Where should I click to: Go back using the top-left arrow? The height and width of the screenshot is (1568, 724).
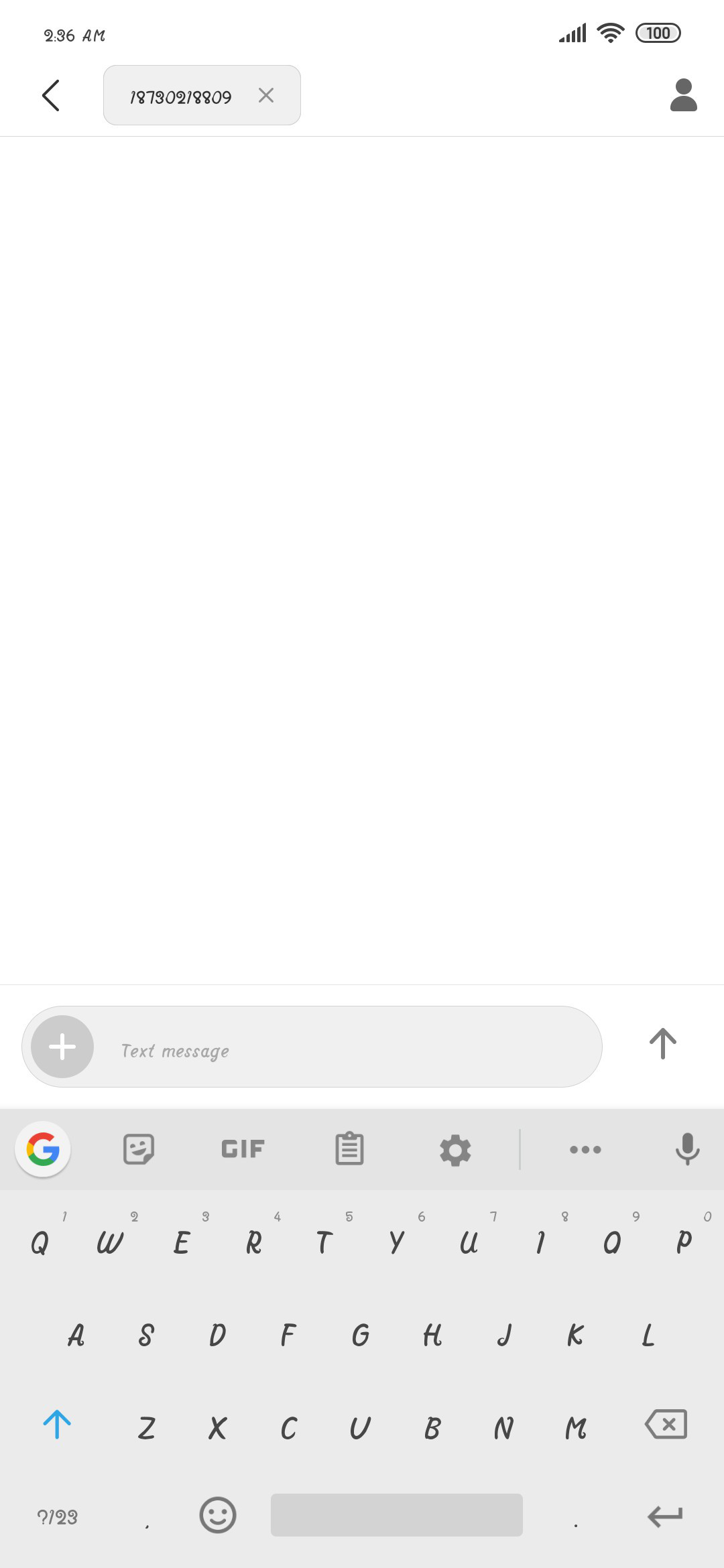point(51,95)
